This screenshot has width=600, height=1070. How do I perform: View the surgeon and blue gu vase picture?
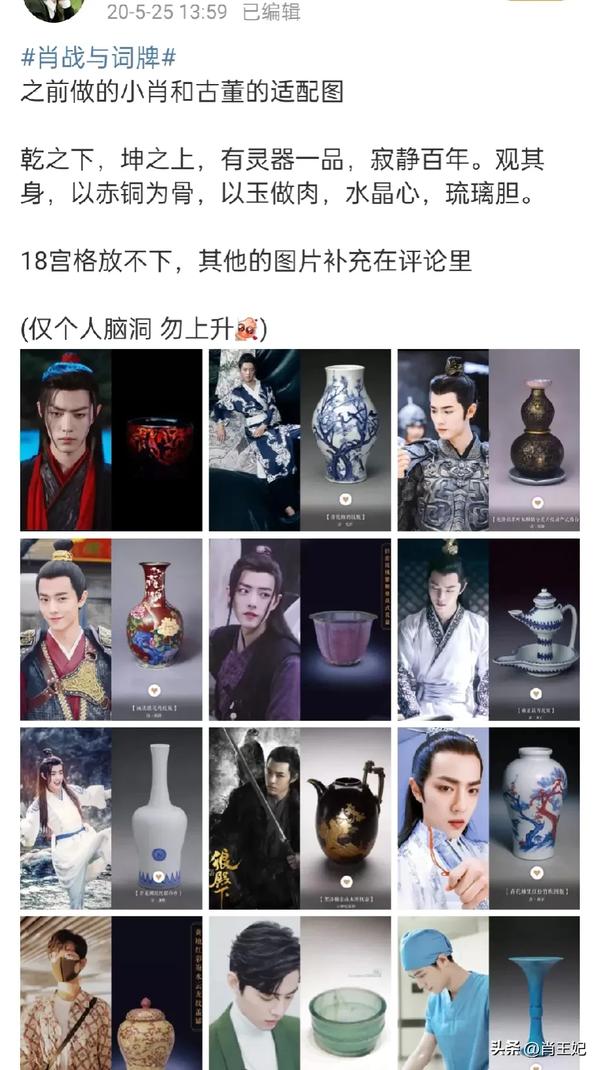(x=488, y=993)
